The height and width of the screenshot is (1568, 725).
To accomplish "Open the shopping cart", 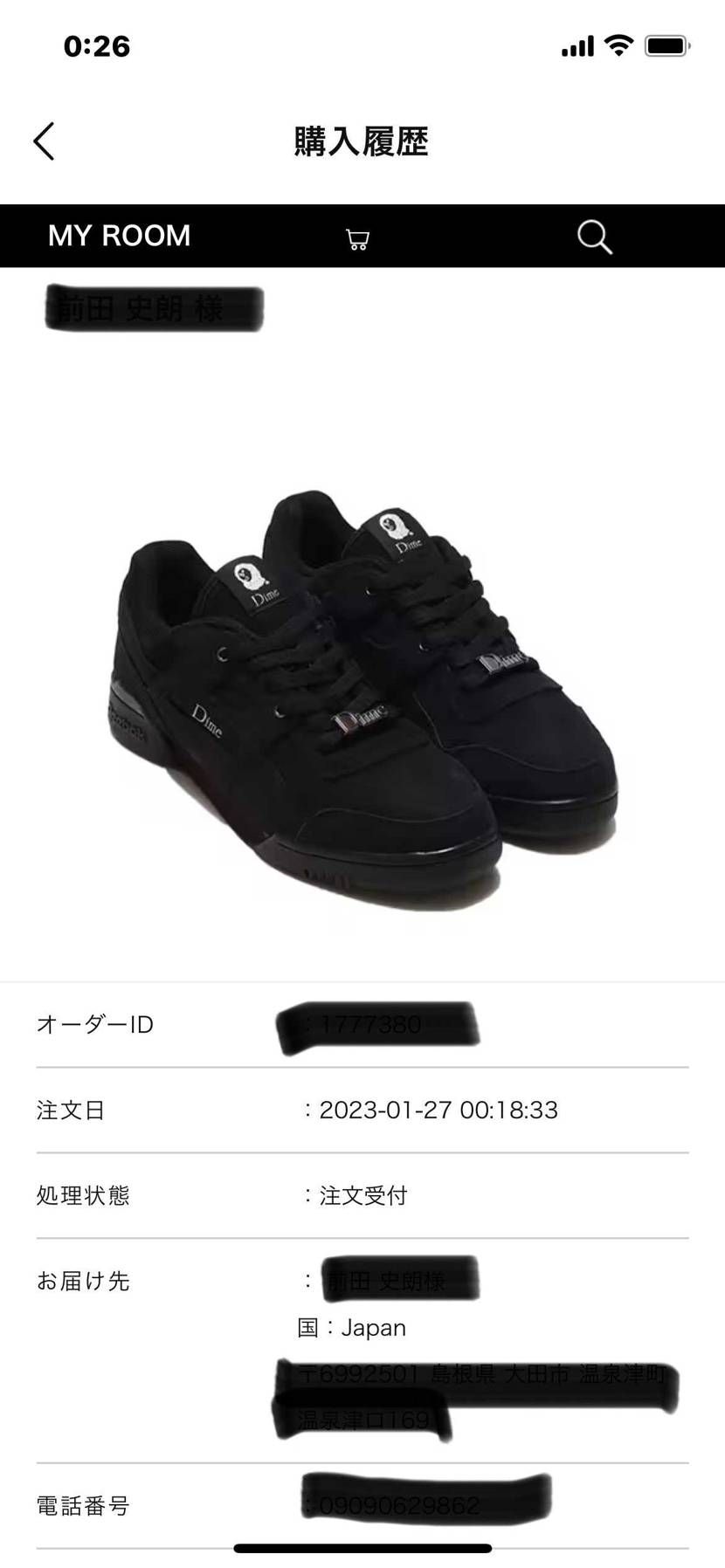I will click(357, 239).
